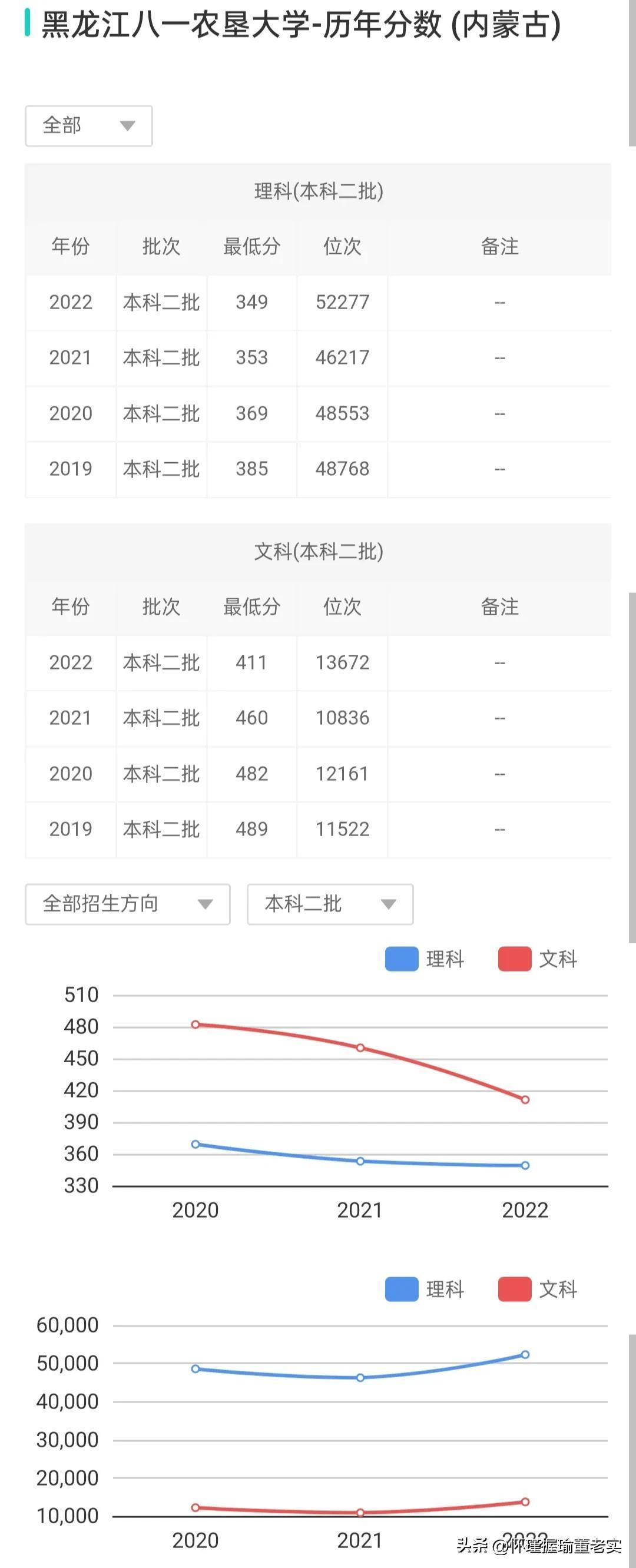Toggle 理科 legend in the ranking chart
The width and height of the screenshot is (636, 1568).
click(425, 1288)
